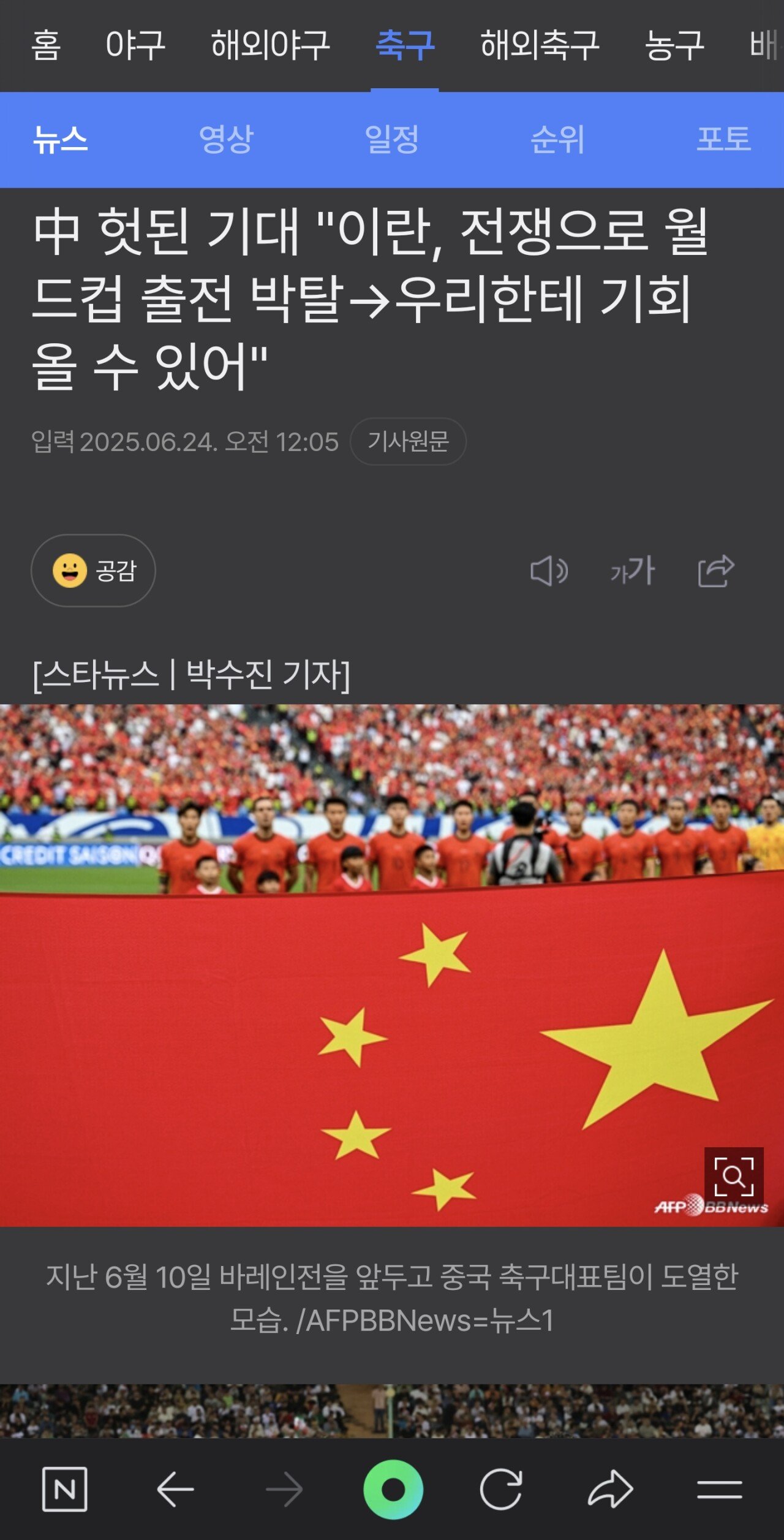Share the article using share icon
The width and height of the screenshot is (784, 1540).
point(716,571)
